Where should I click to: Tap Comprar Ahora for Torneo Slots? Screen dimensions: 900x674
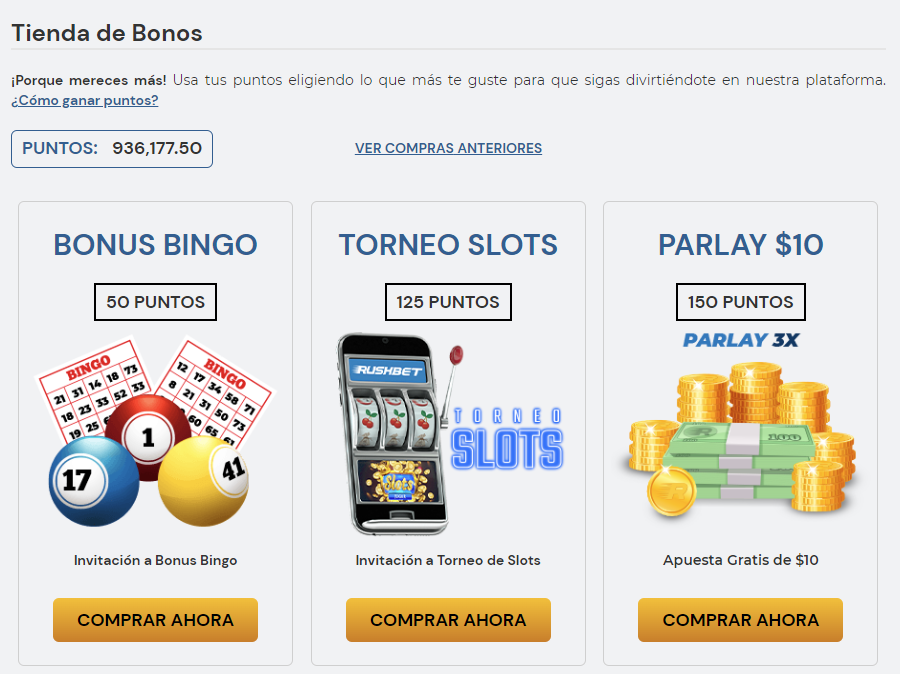pyautogui.click(x=448, y=620)
